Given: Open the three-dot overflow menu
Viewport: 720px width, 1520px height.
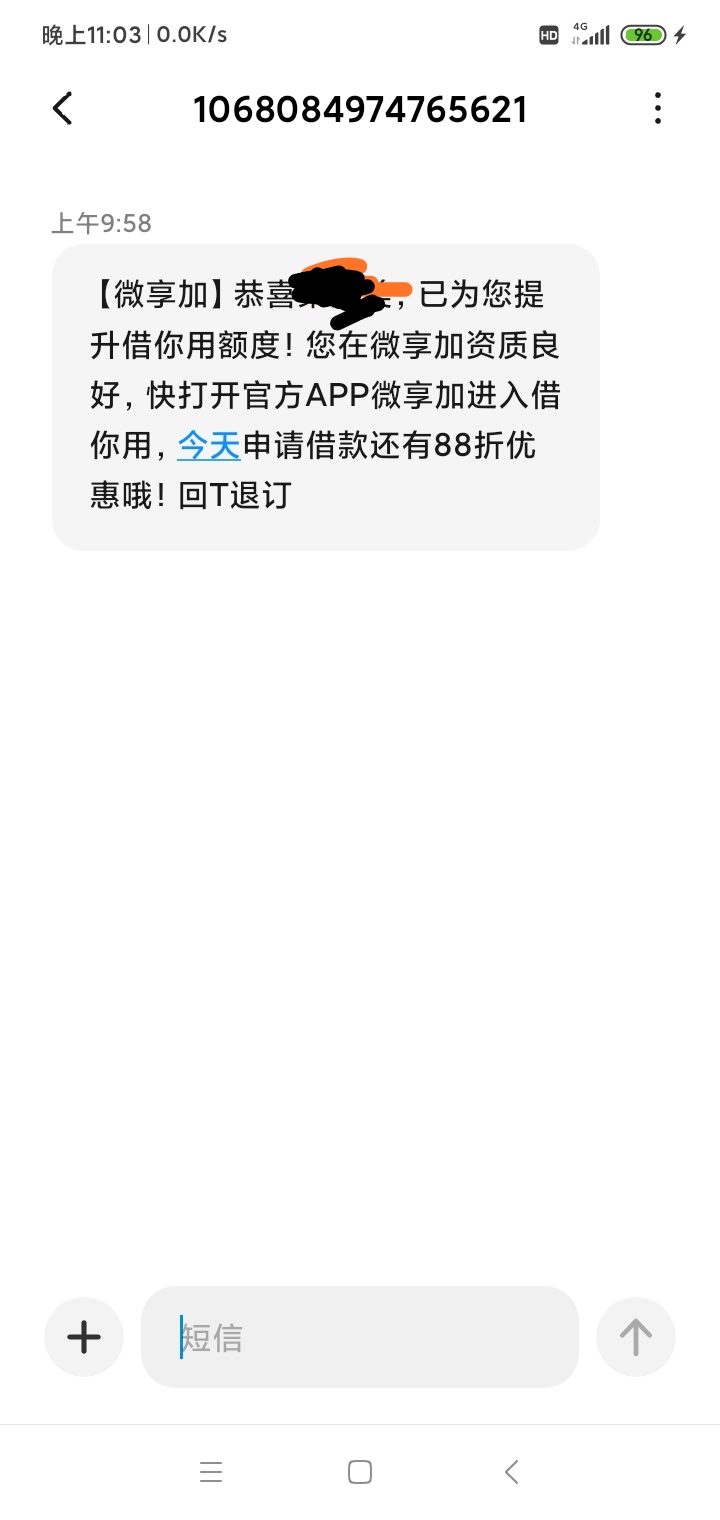Looking at the screenshot, I should [x=657, y=108].
